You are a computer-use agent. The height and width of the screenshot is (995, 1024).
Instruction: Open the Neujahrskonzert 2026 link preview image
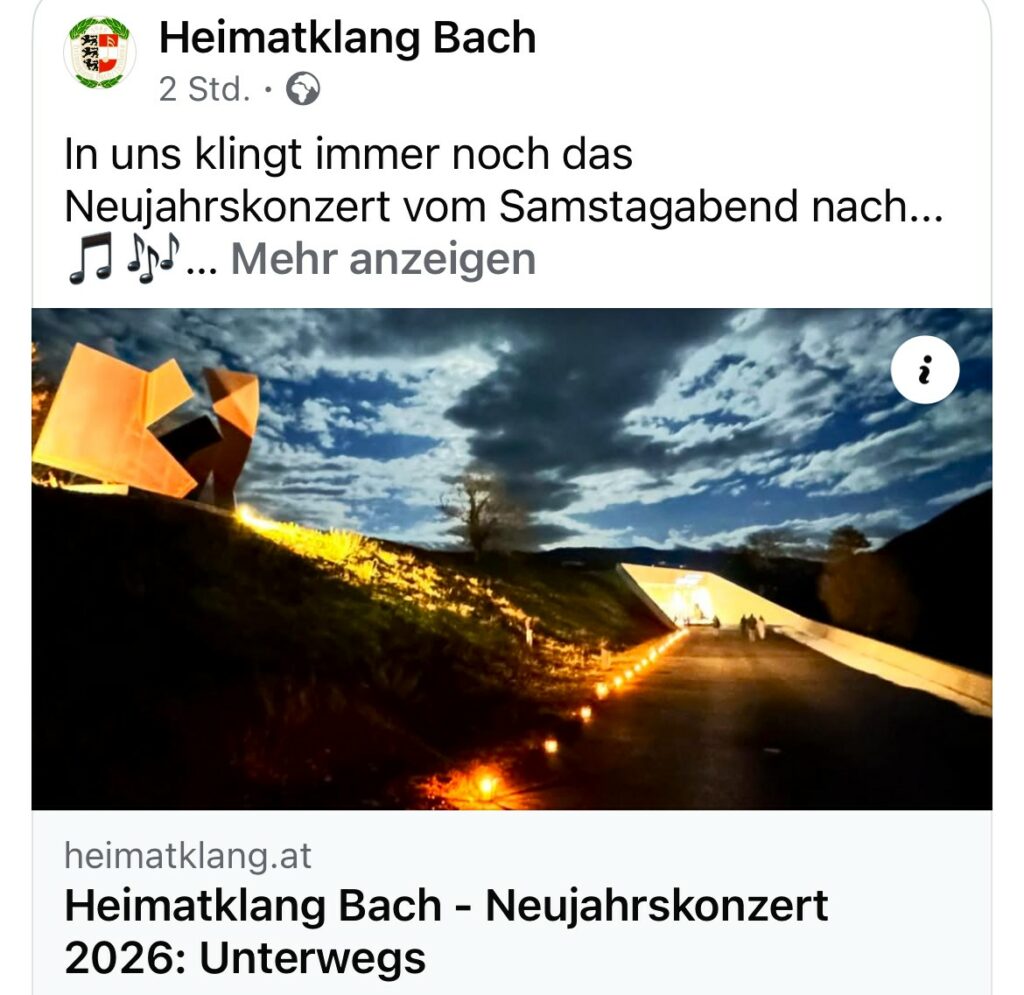[511, 560]
